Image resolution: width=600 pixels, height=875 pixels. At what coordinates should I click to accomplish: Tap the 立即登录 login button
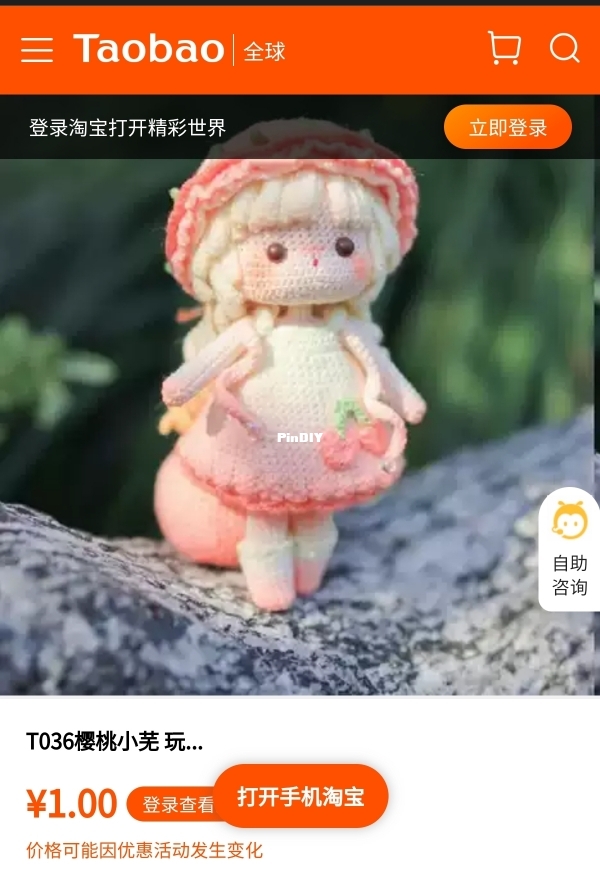(508, 128)
